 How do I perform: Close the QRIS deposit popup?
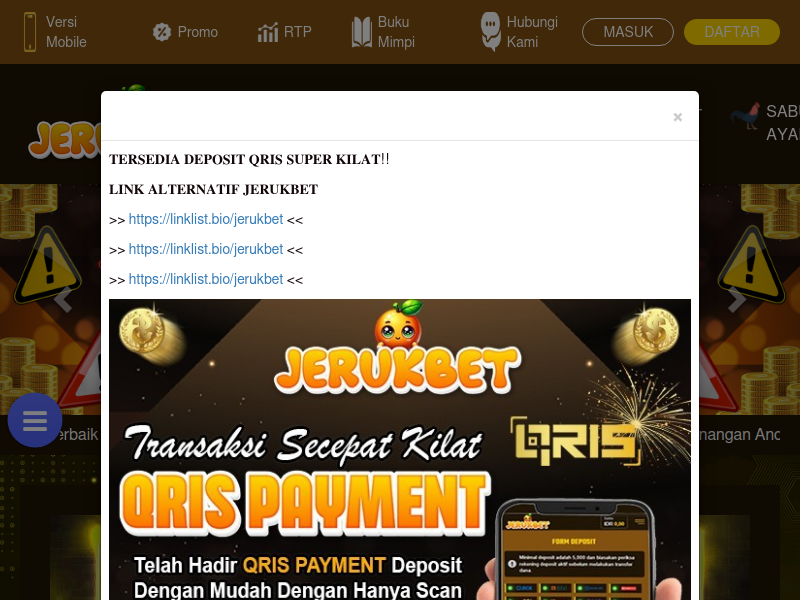[677, 117]
